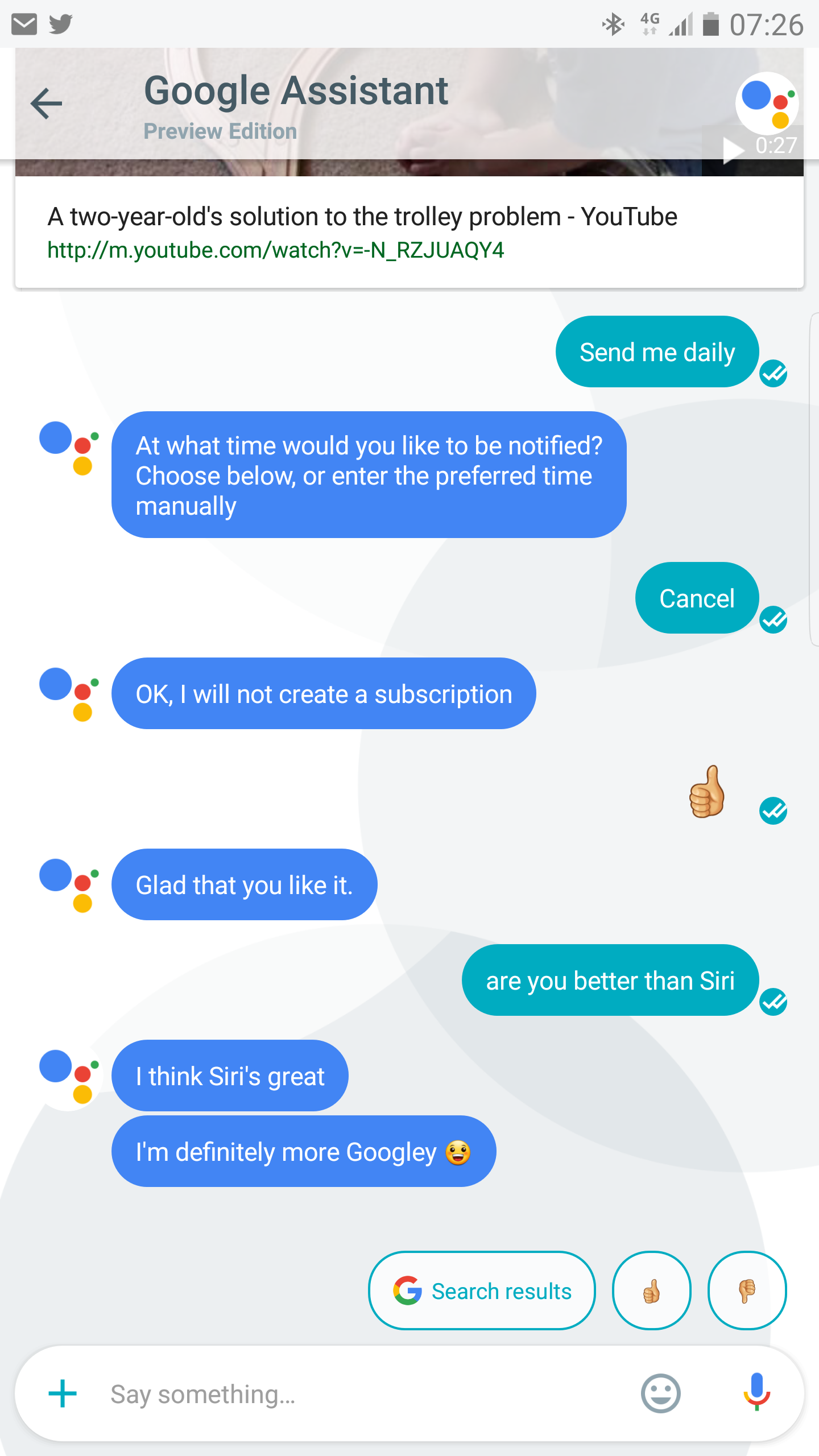The image size is (819, 1456).
Task: Send thumbs down feedback chip
Action: coord(747,1290)
